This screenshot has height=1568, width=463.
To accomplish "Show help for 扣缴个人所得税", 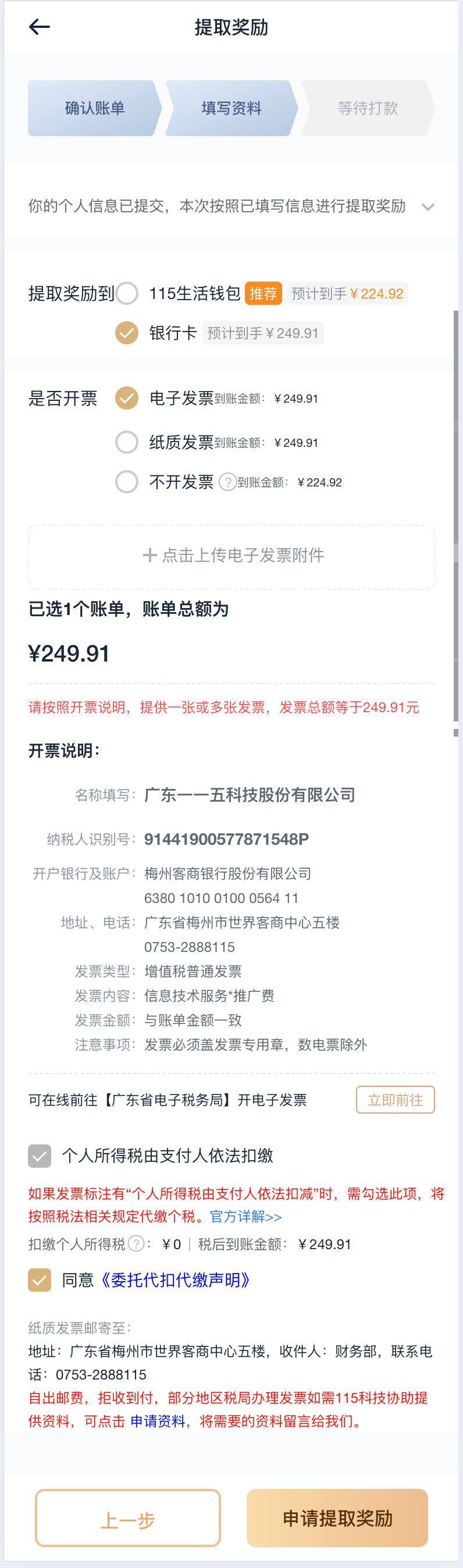I will click(x=136, y=1243).
